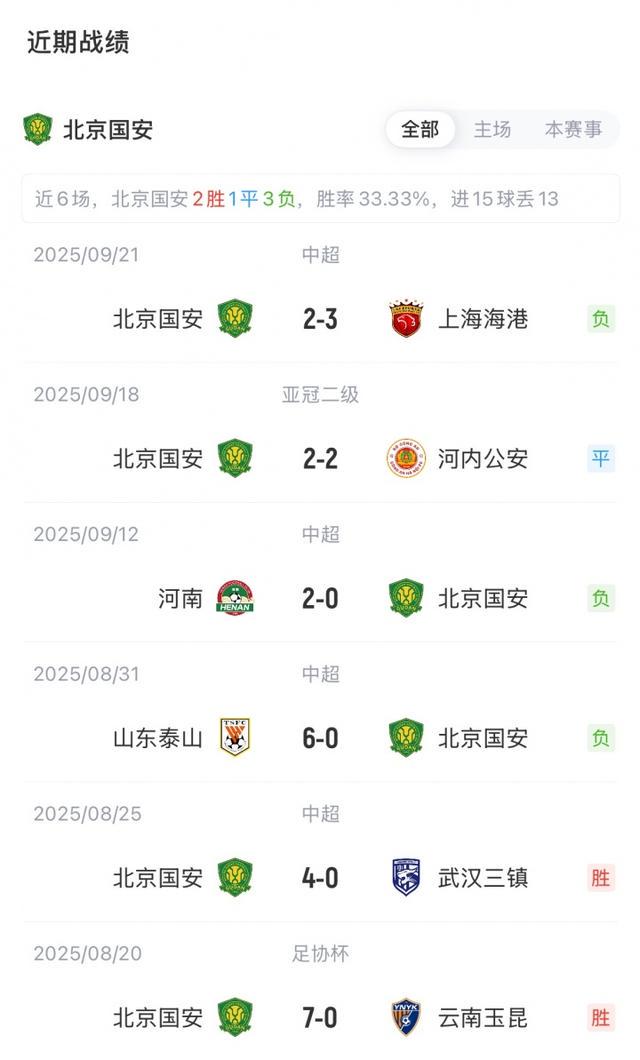Open the 北京国安 vs 河内公安 match

pos(320,459)
